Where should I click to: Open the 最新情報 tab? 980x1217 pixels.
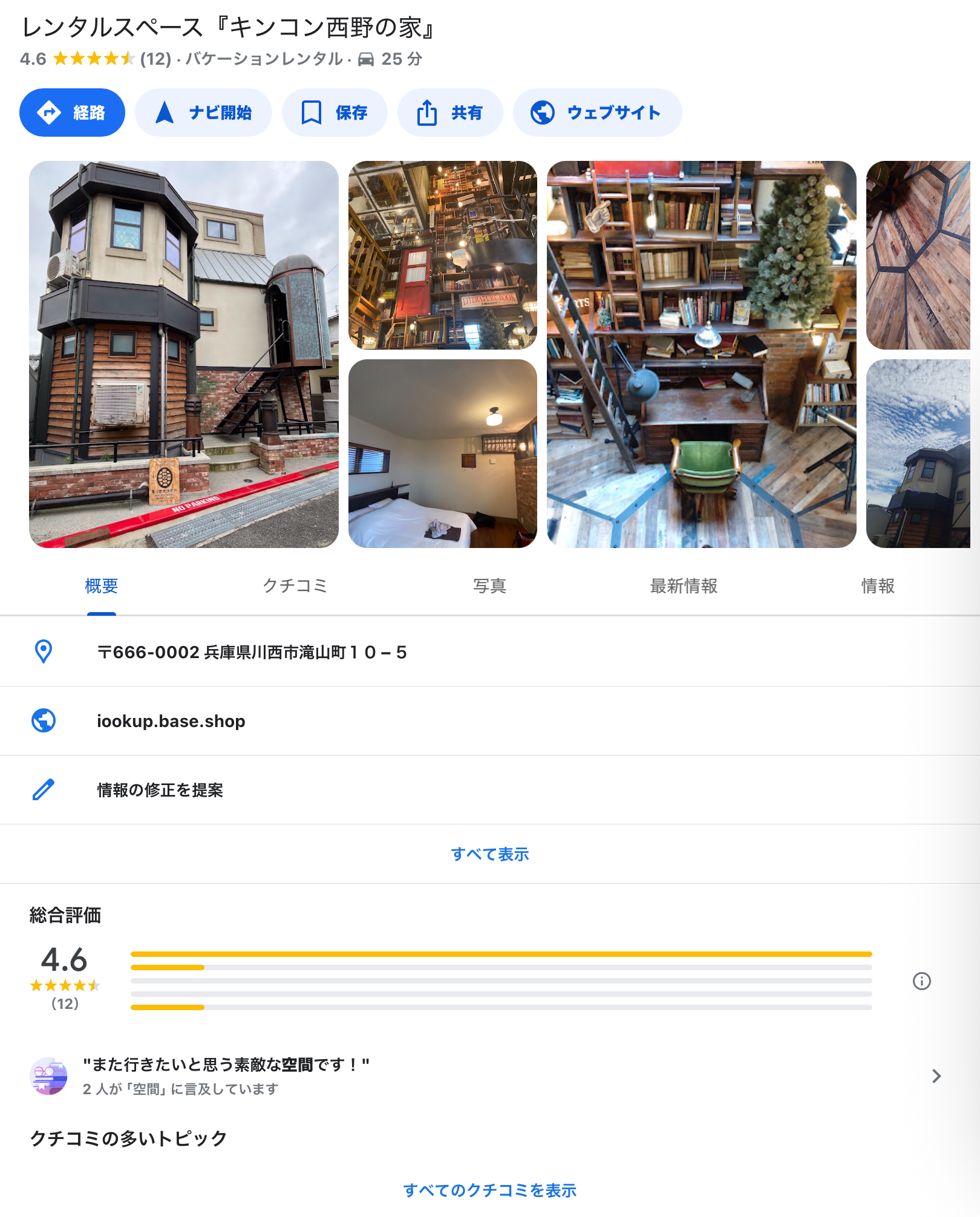click(684, 586)
